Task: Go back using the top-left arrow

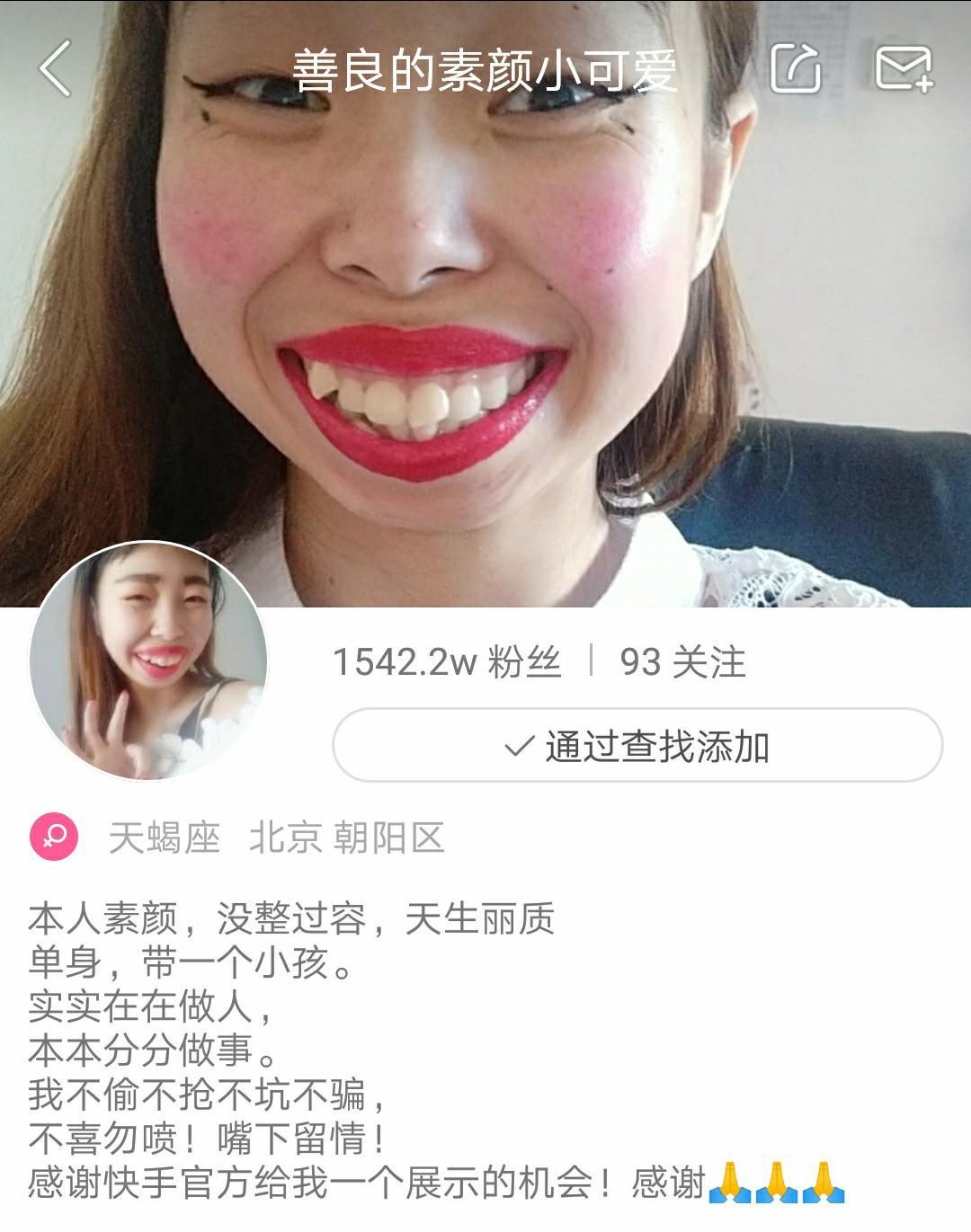Action: [56, 68]
